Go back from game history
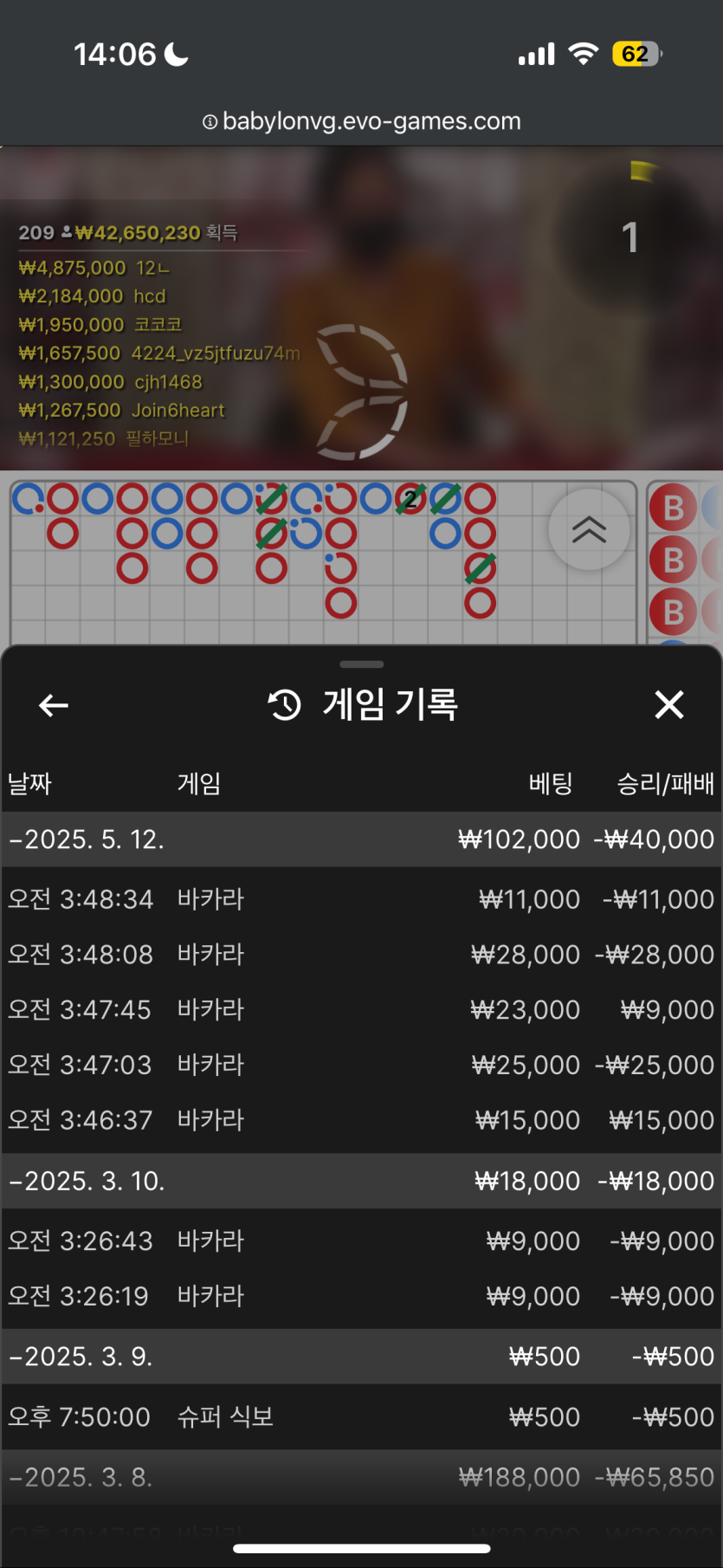Image resolution: width=723 pixels, height=1568 pixels. coord(54,705)
